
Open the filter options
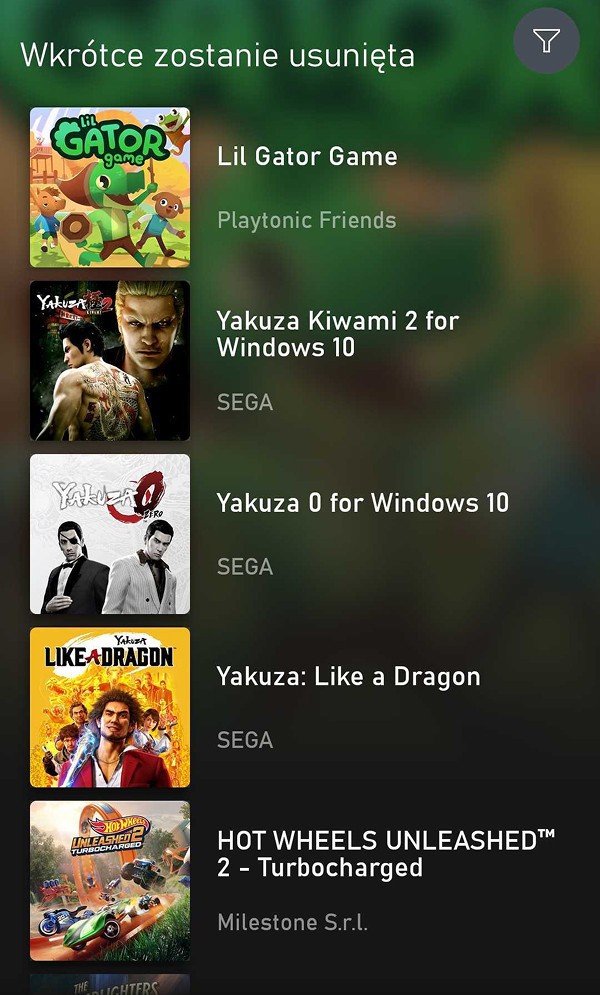click(x=546, y=41)
